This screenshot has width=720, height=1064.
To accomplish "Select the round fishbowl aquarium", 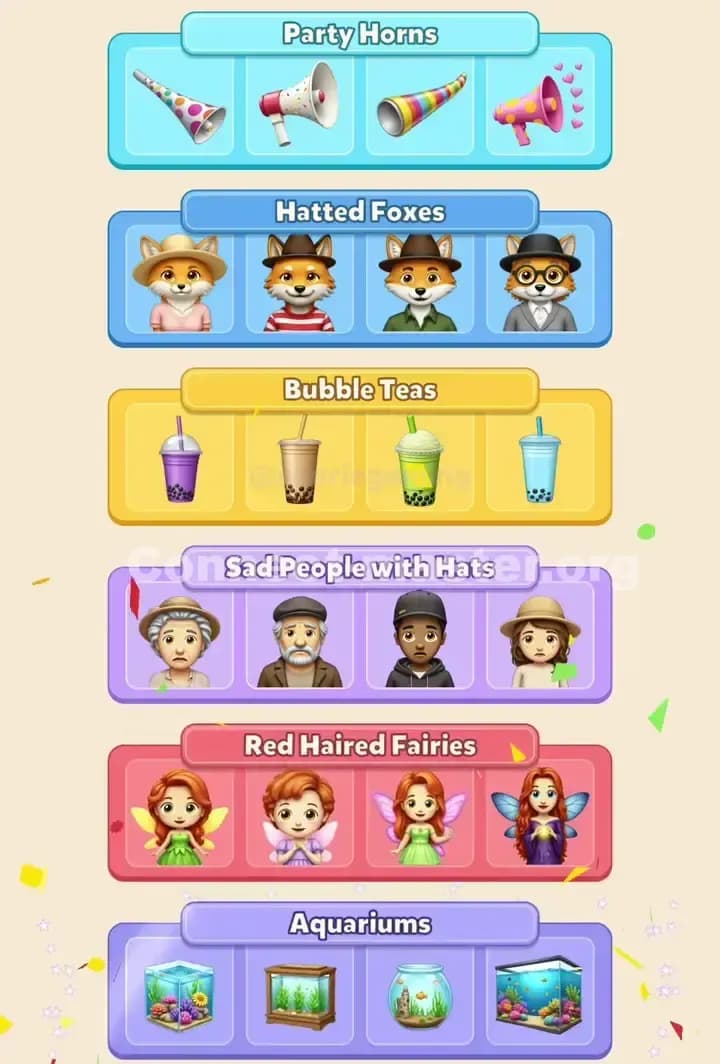I will (420, 990).
